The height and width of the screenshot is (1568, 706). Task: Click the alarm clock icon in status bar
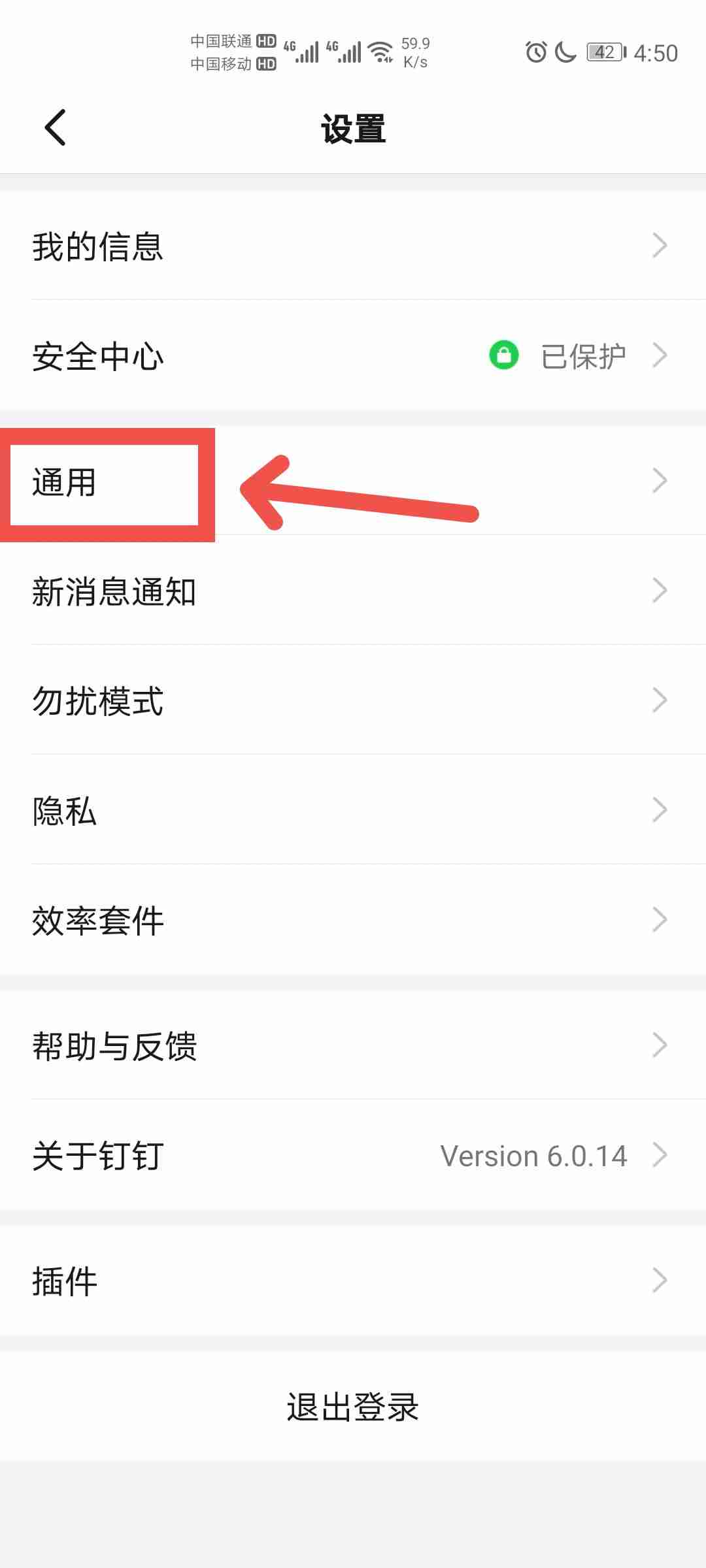click(536, 52)
